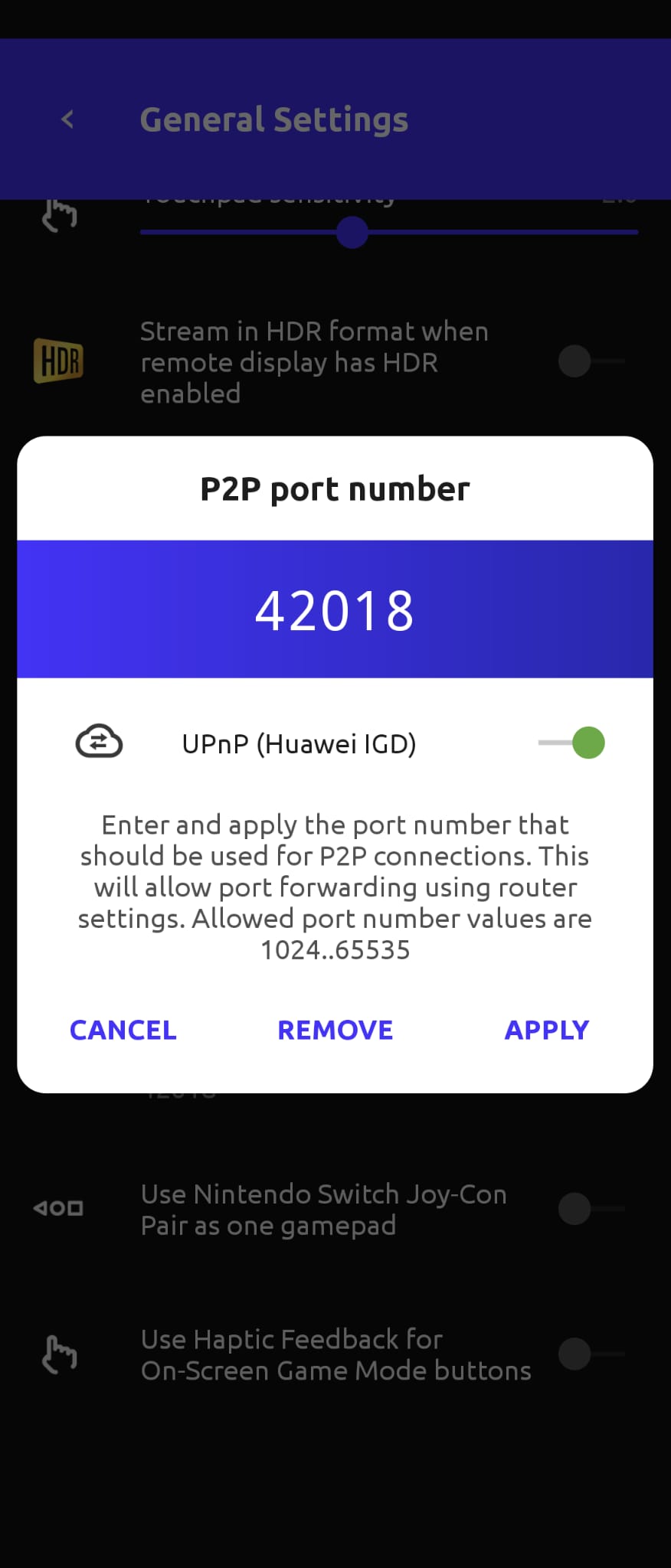Screen dimensions: 671x1568
Task: Tap Cancel in the port number dialog
Action: tap(123, 1030)
